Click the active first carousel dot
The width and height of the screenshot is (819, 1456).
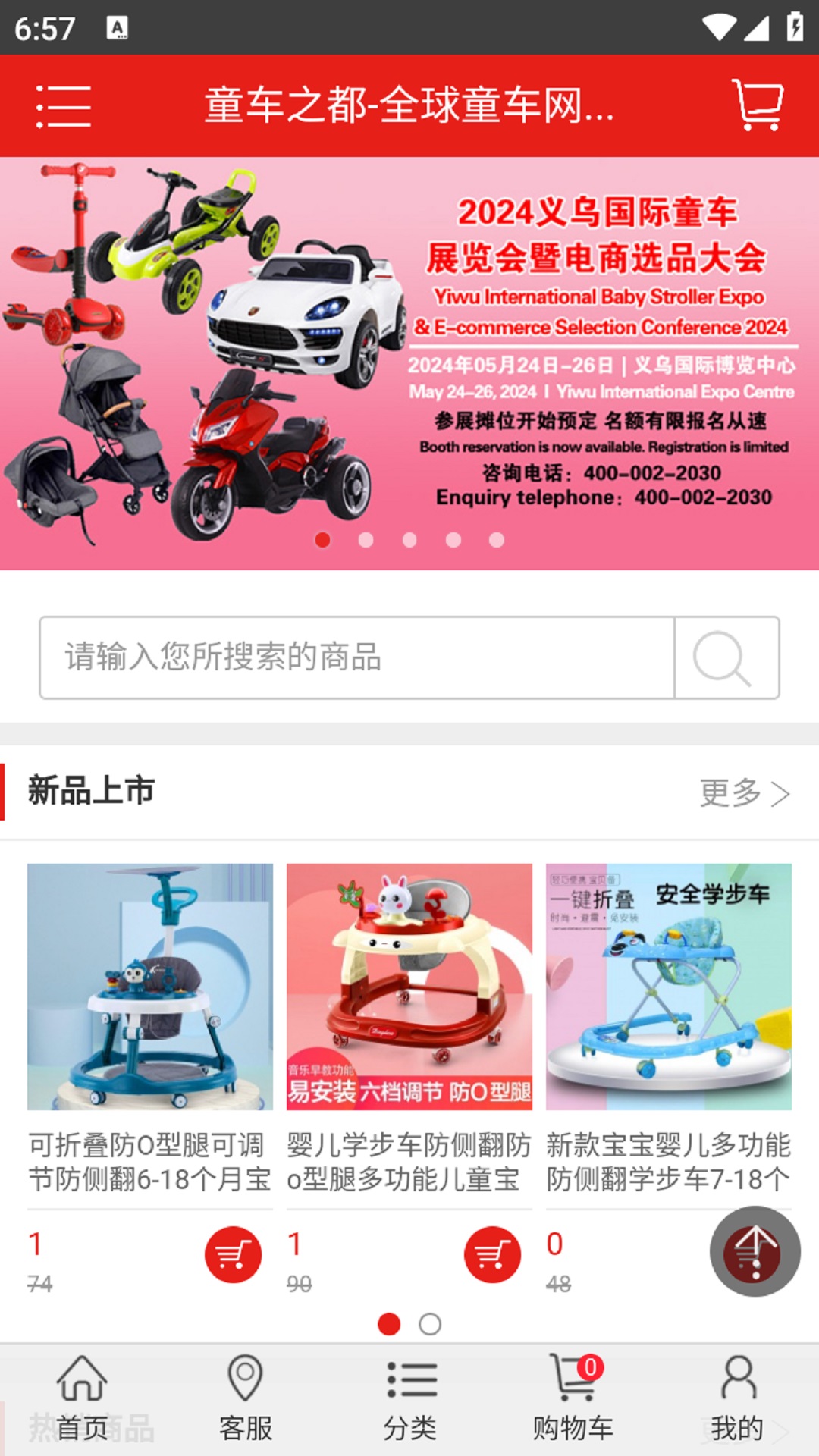(x=324, y=540)
